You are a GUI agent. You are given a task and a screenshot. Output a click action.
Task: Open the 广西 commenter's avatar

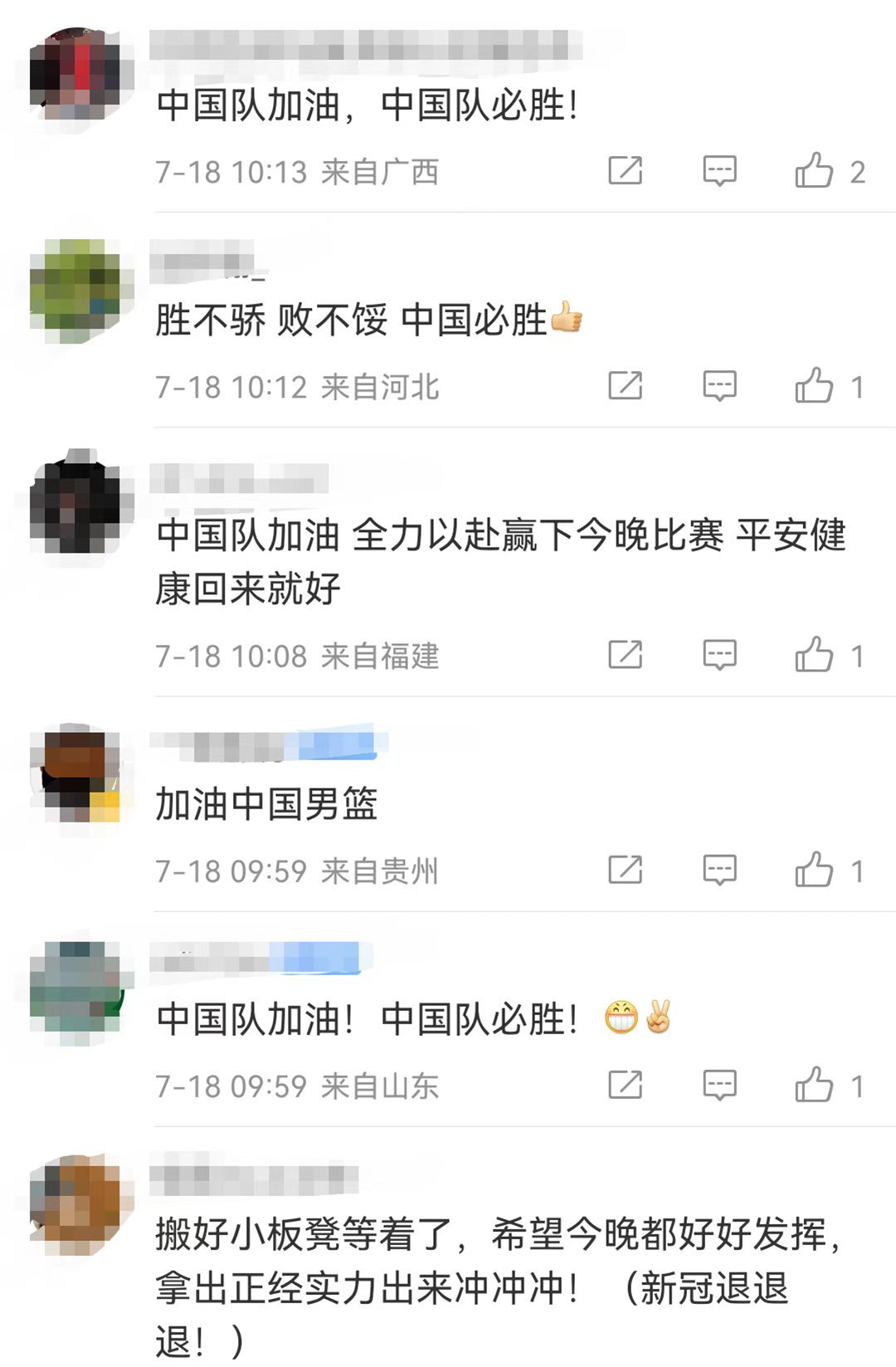tap(75, 76)
